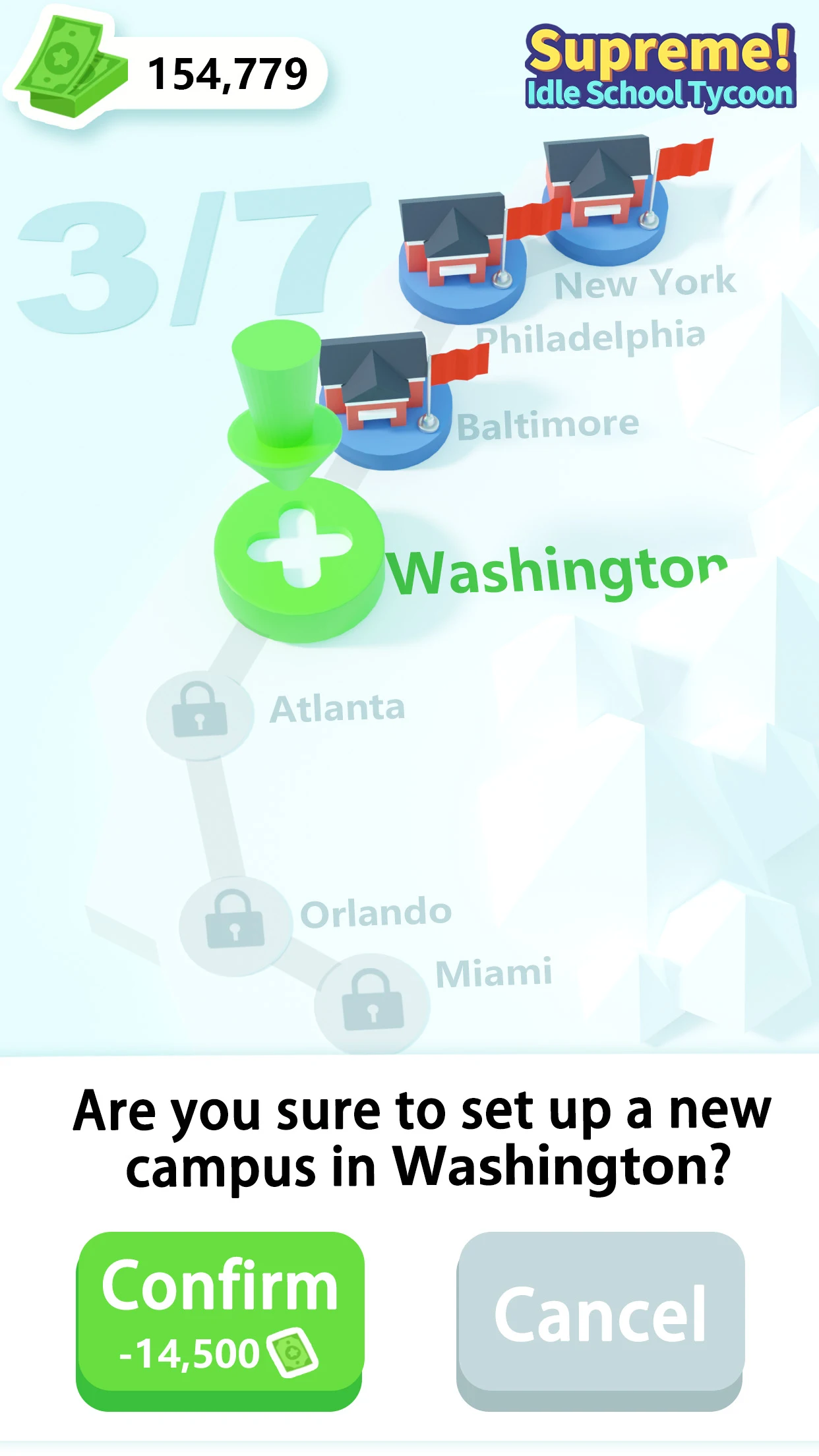
Task: Confirm the new Washington campus for 14,500
Action: [220, 1320]
